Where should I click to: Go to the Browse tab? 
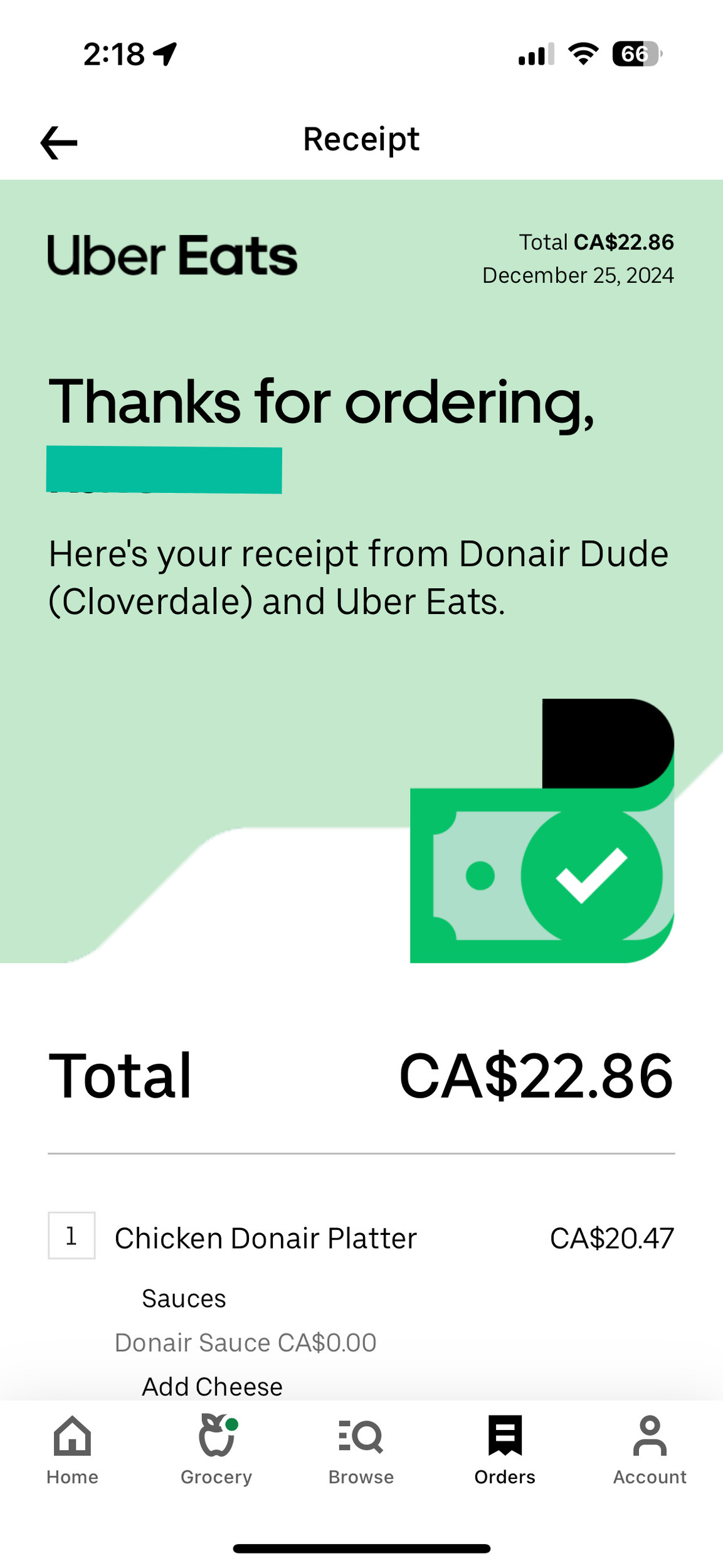pos(361,1450)
